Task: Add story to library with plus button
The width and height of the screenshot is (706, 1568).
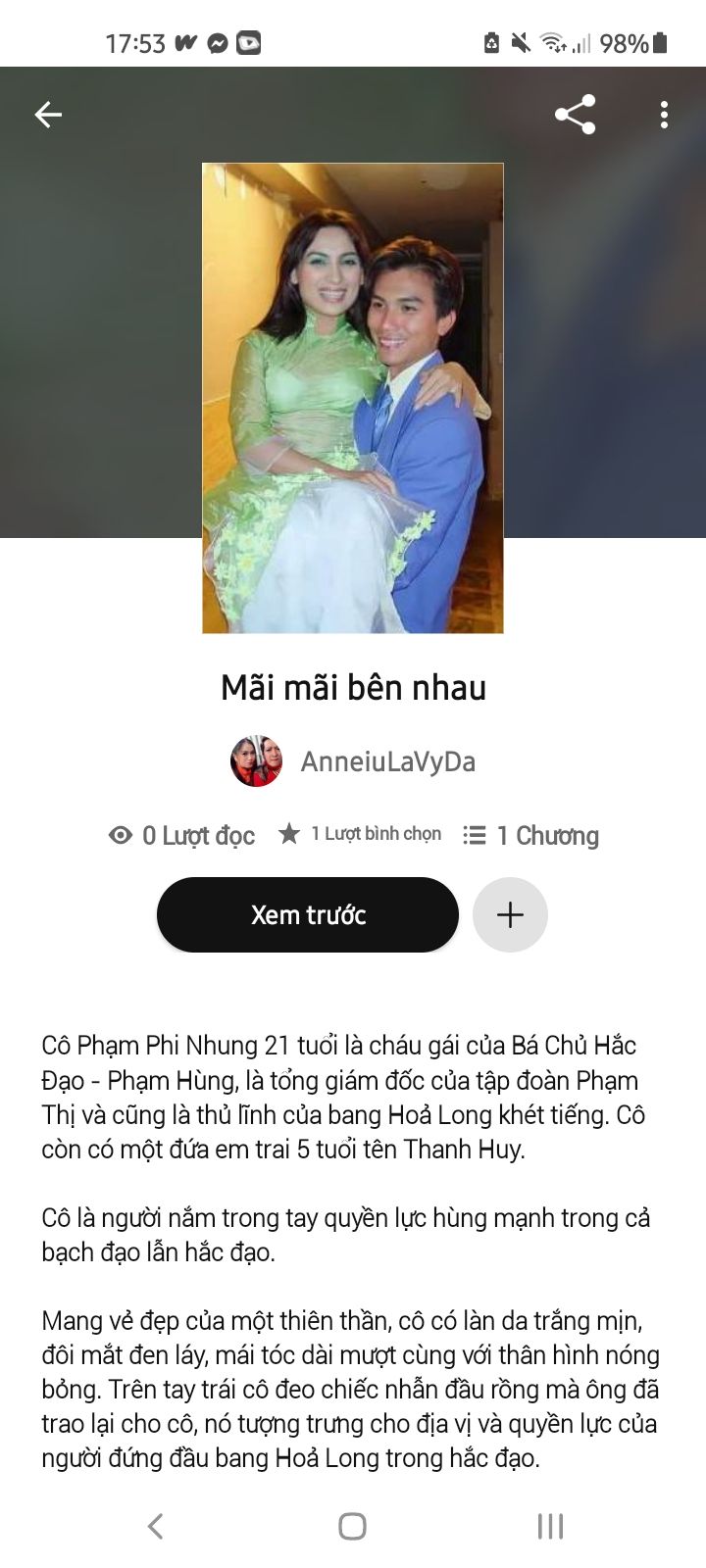Action: coord(510,914)
